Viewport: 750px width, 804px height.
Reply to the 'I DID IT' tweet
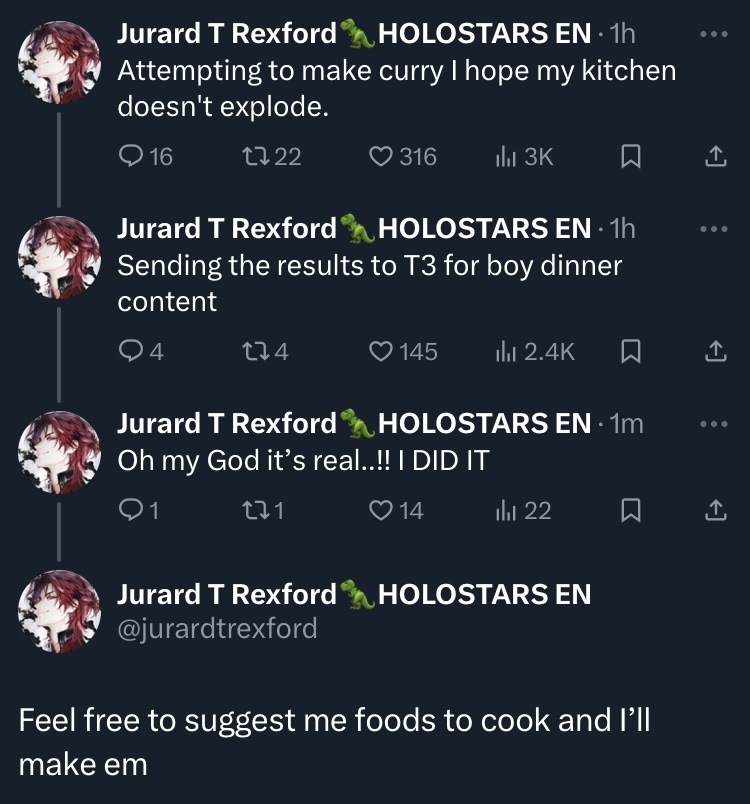coord(133,511)
